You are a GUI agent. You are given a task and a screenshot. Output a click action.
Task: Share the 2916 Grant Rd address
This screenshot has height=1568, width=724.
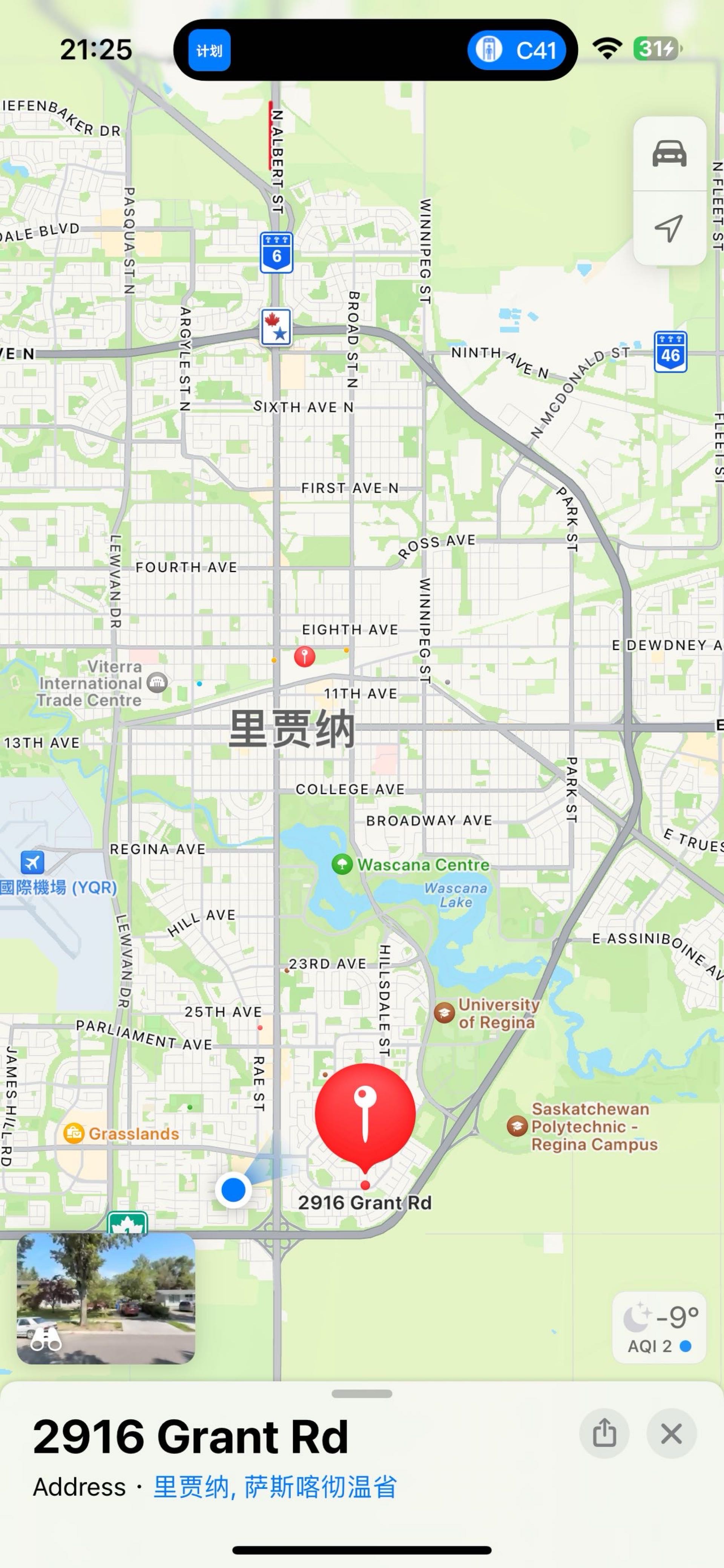coord(604,1433)
